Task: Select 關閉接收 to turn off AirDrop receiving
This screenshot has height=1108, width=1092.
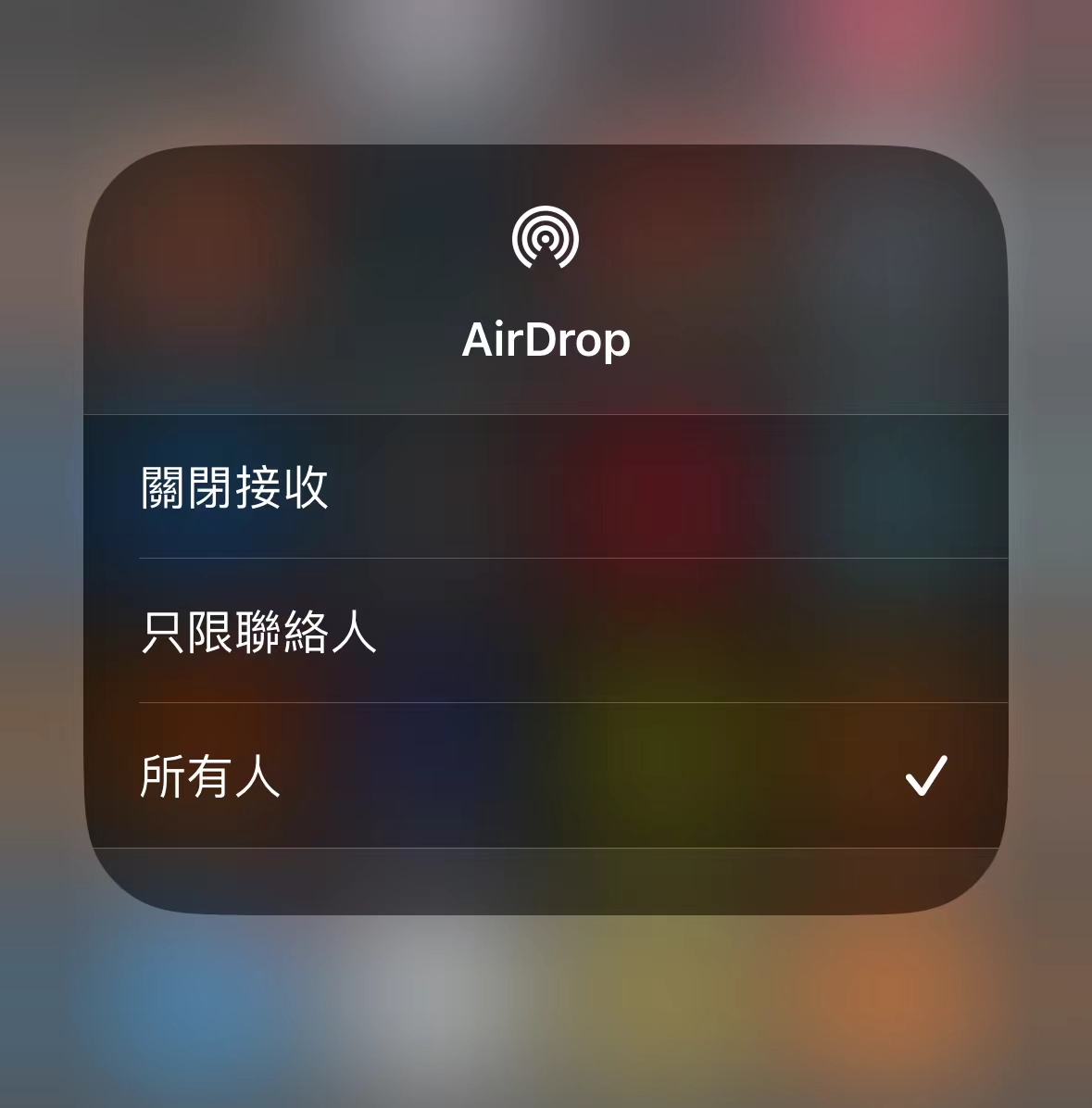Action: [234, 487]
